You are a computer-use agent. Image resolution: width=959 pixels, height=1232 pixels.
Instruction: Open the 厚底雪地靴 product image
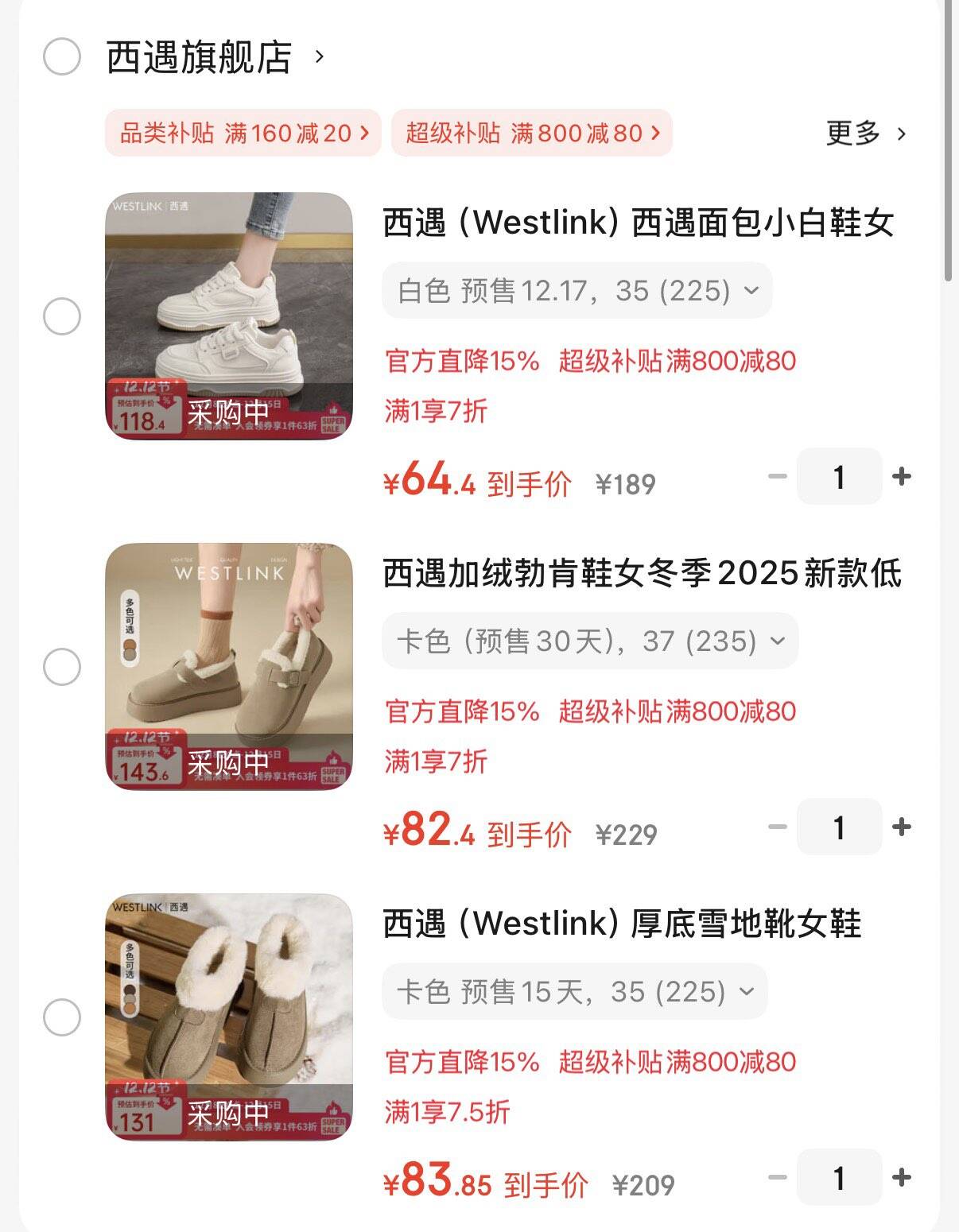(229, 1017)
